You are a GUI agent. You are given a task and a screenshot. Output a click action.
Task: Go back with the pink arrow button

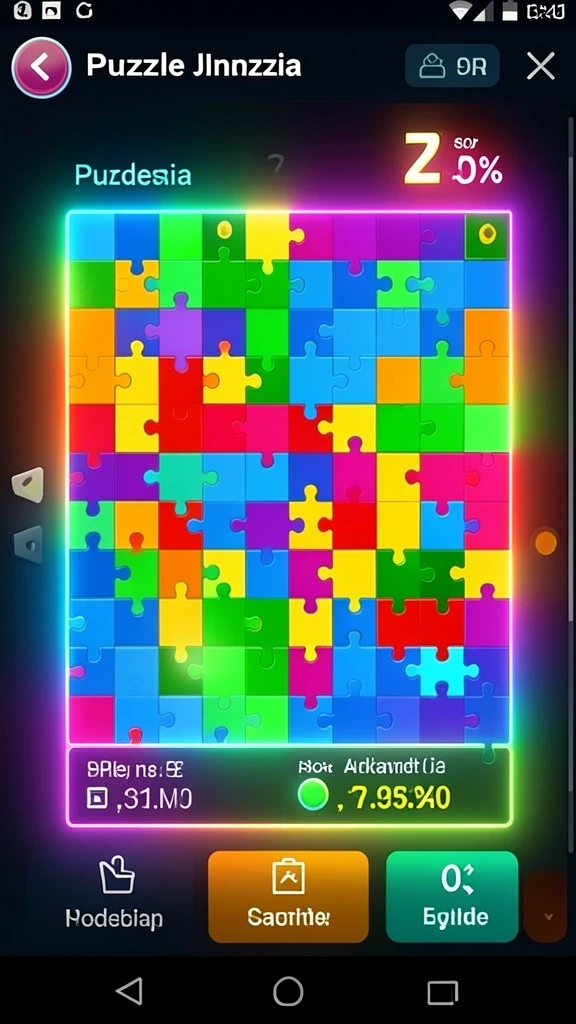[x=41, y=67]
